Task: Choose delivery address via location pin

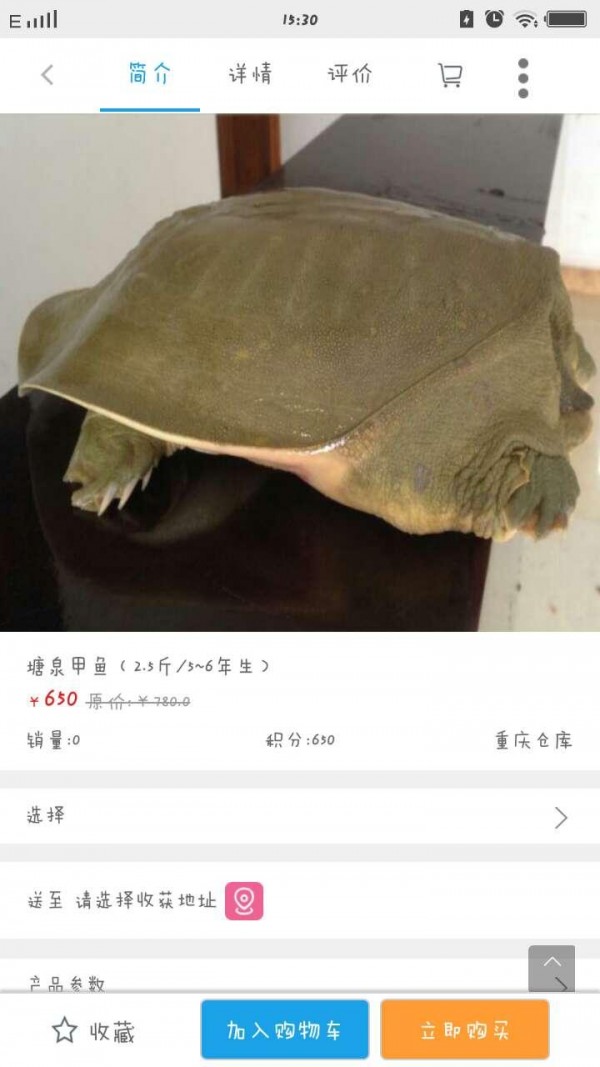Action: pyautogui.click(x=244, y=901)
